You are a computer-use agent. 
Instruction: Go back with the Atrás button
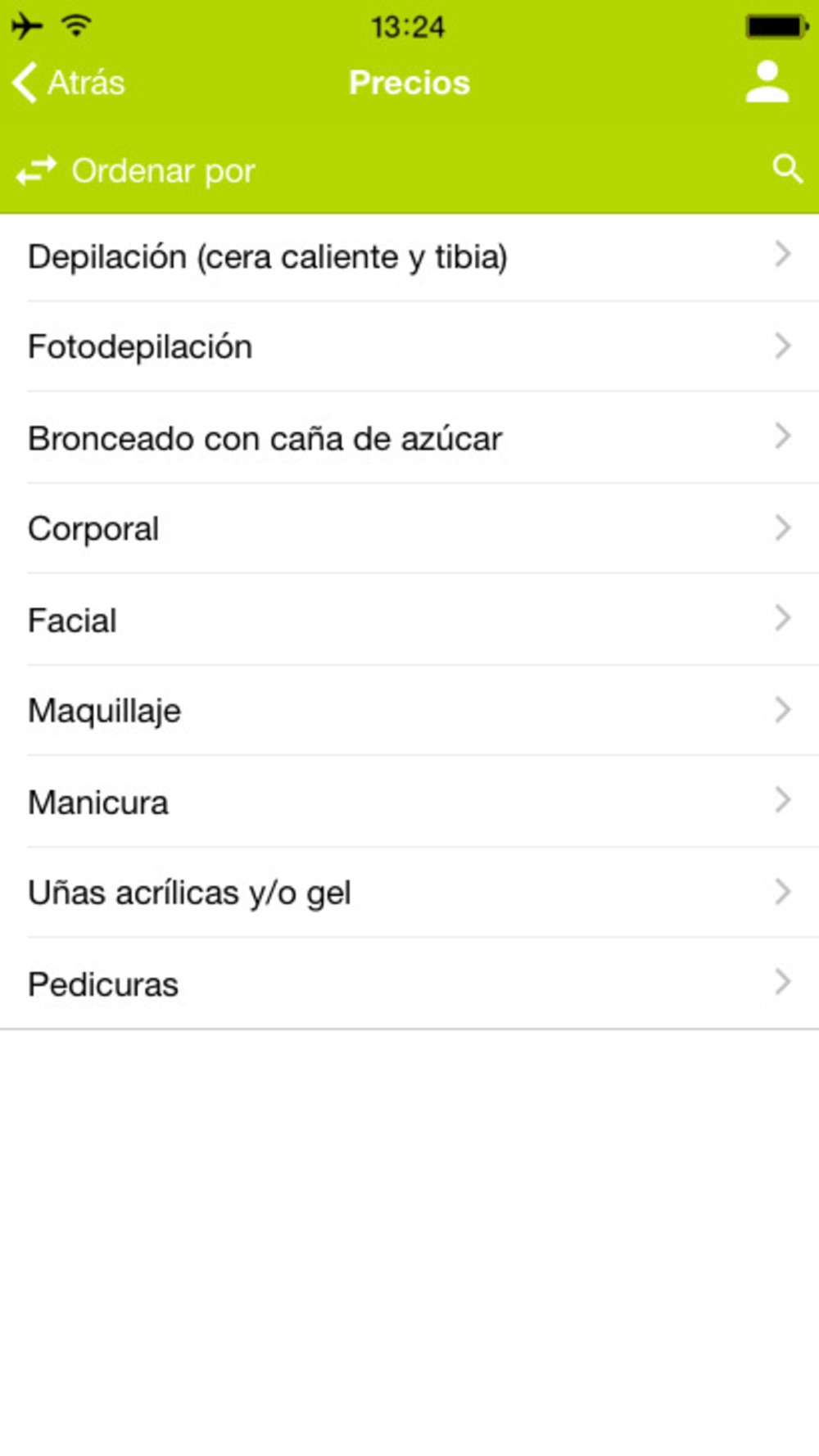[x=69, y=83]
